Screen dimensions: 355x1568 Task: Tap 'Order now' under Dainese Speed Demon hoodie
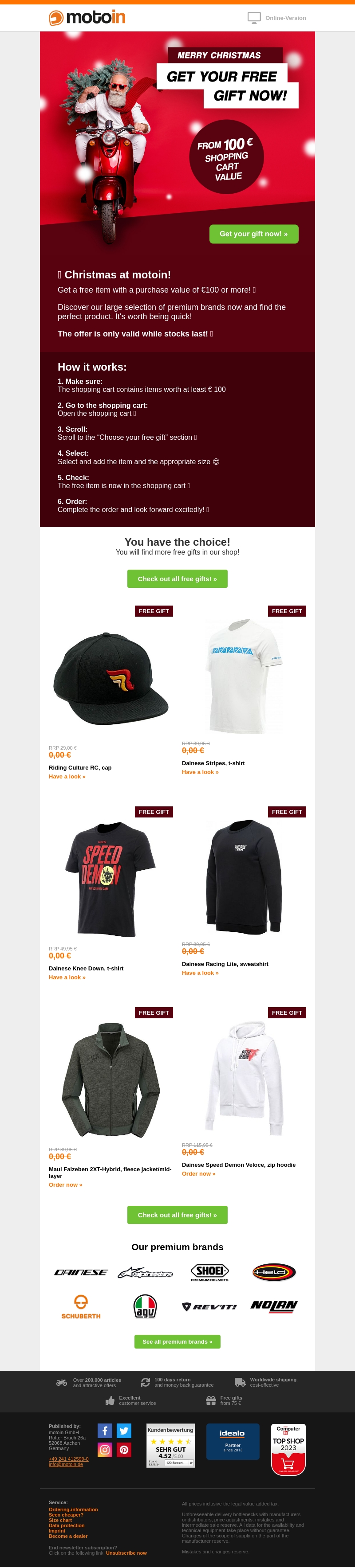tap(198, 1173)
